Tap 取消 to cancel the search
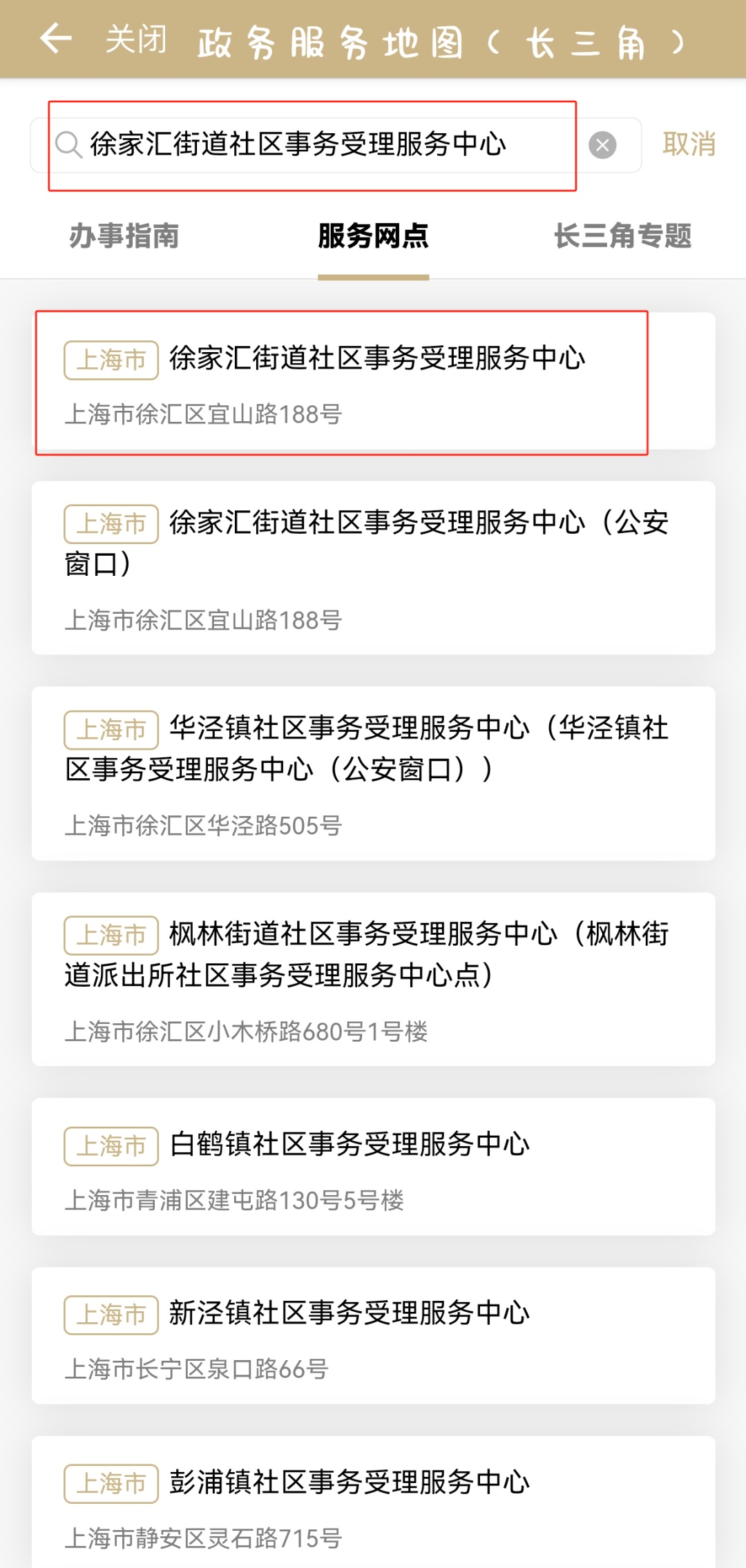The image size is (746, 1568). pos(689,144)
